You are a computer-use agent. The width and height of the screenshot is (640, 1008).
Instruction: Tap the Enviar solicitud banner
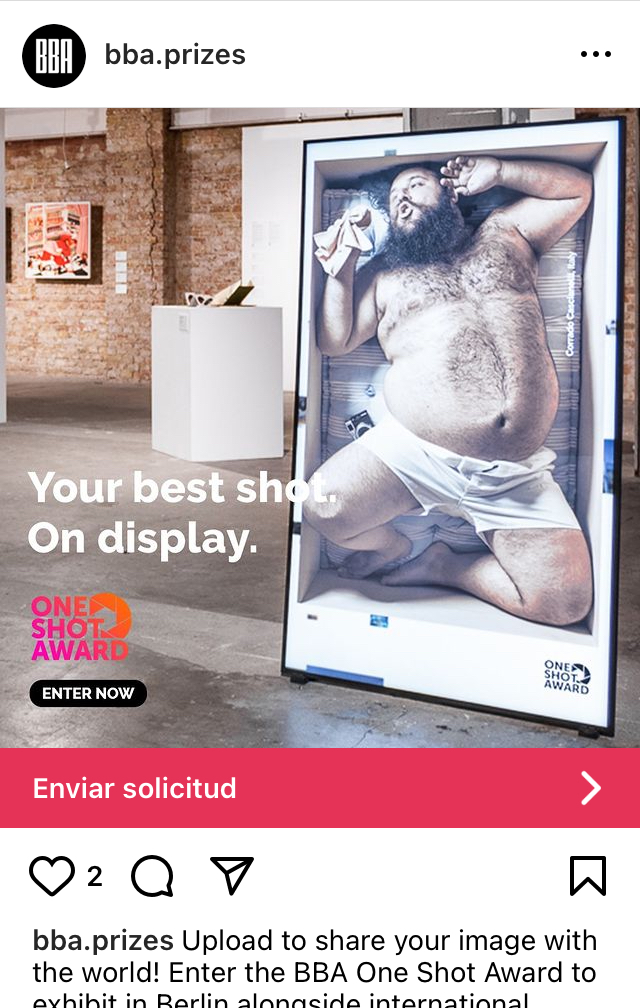click(x=320, y=788)
